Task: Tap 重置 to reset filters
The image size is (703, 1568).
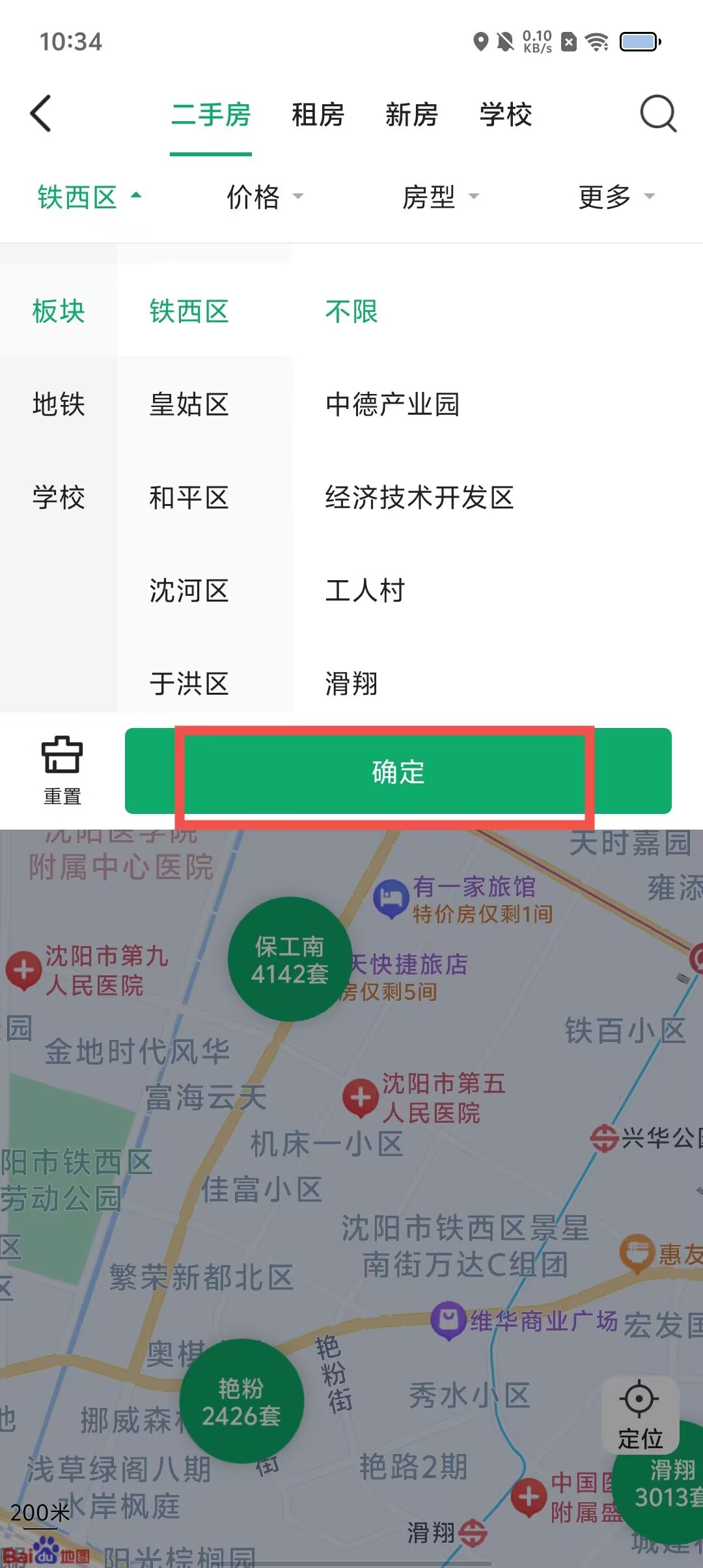Action: [62, 772]
